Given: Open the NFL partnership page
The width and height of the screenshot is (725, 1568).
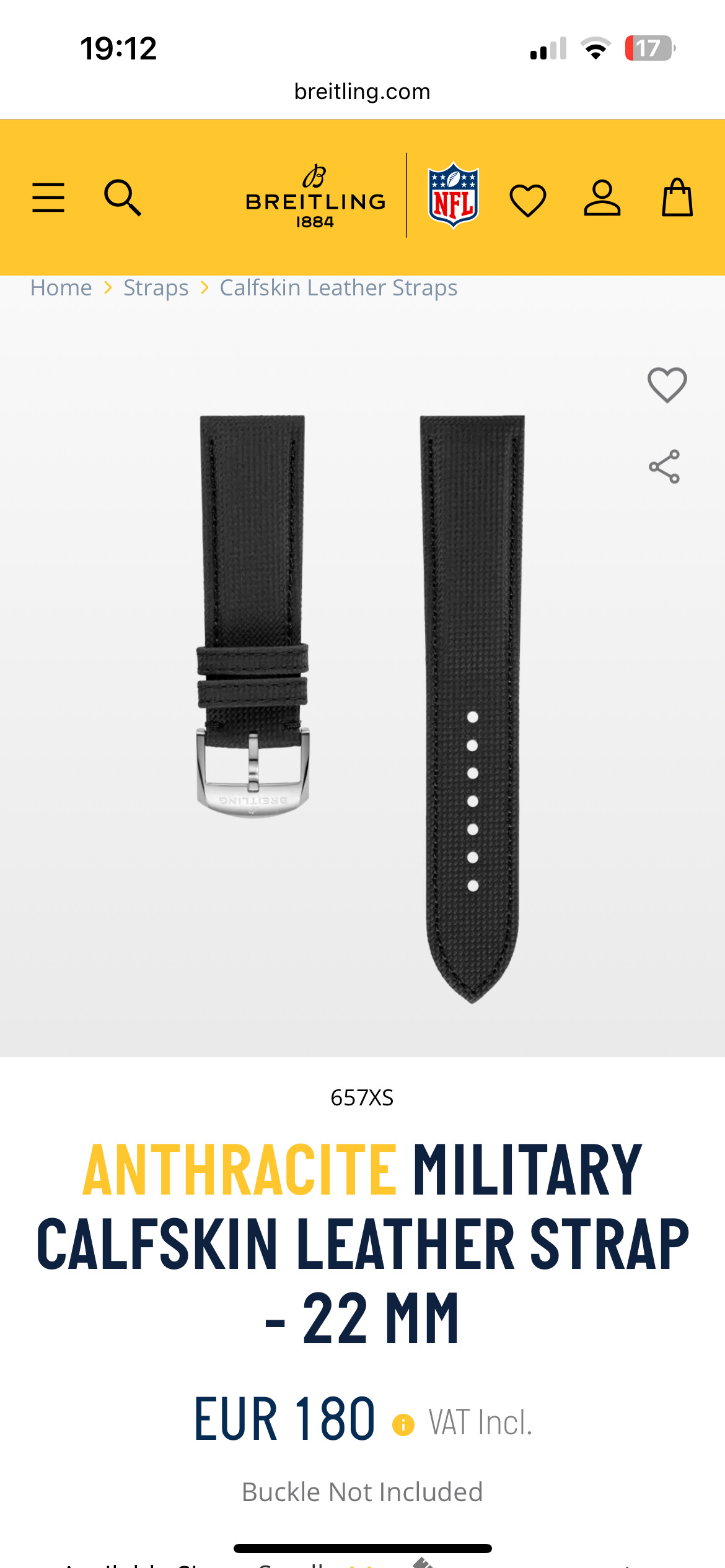Looking at the screenshot, I should (454, 195).
